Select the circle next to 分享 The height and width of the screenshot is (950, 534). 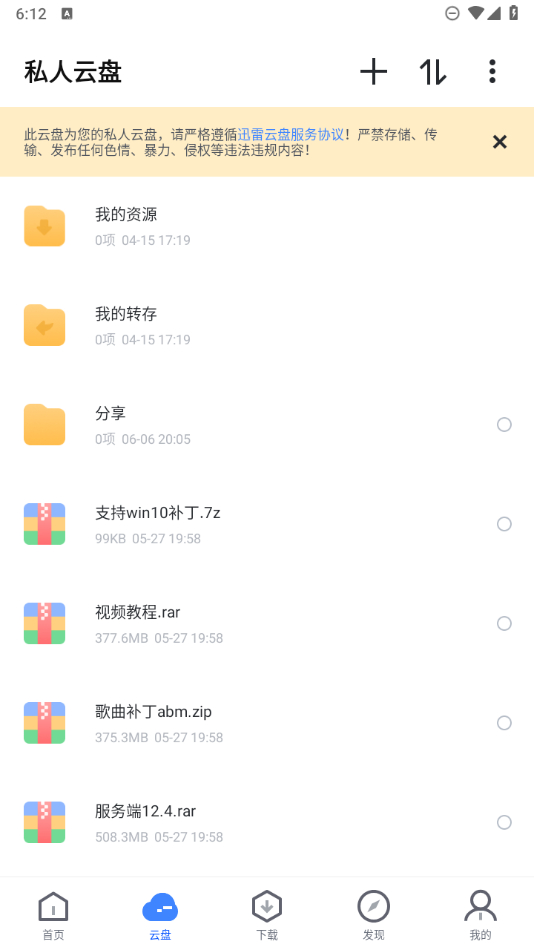click(504, 425)
